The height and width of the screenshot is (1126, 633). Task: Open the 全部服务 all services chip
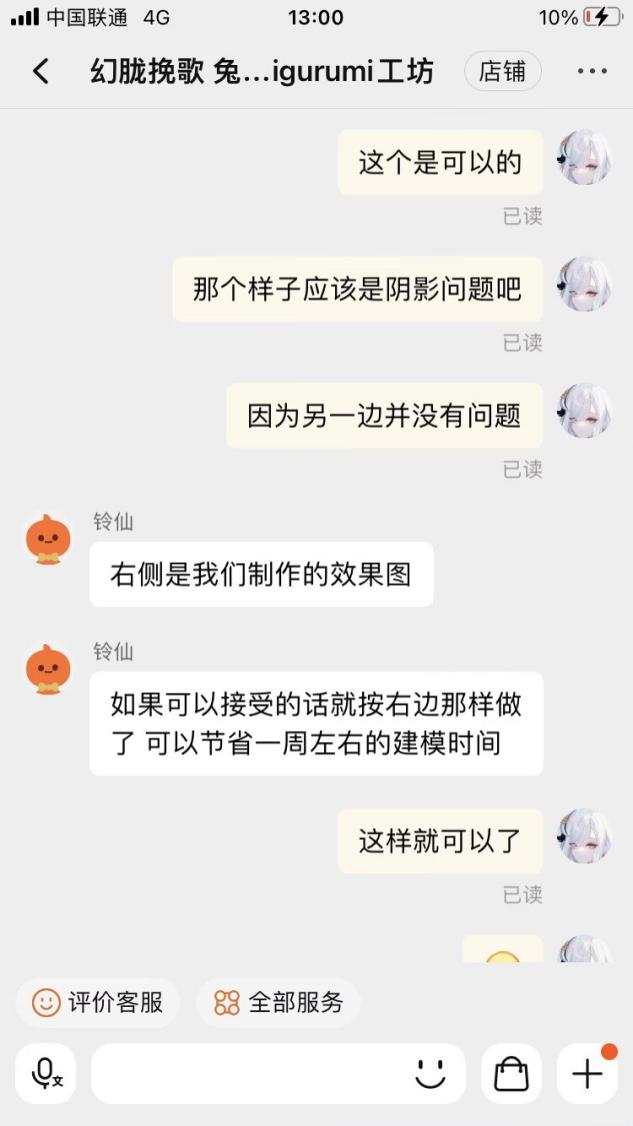click(x=278, y=1002)
